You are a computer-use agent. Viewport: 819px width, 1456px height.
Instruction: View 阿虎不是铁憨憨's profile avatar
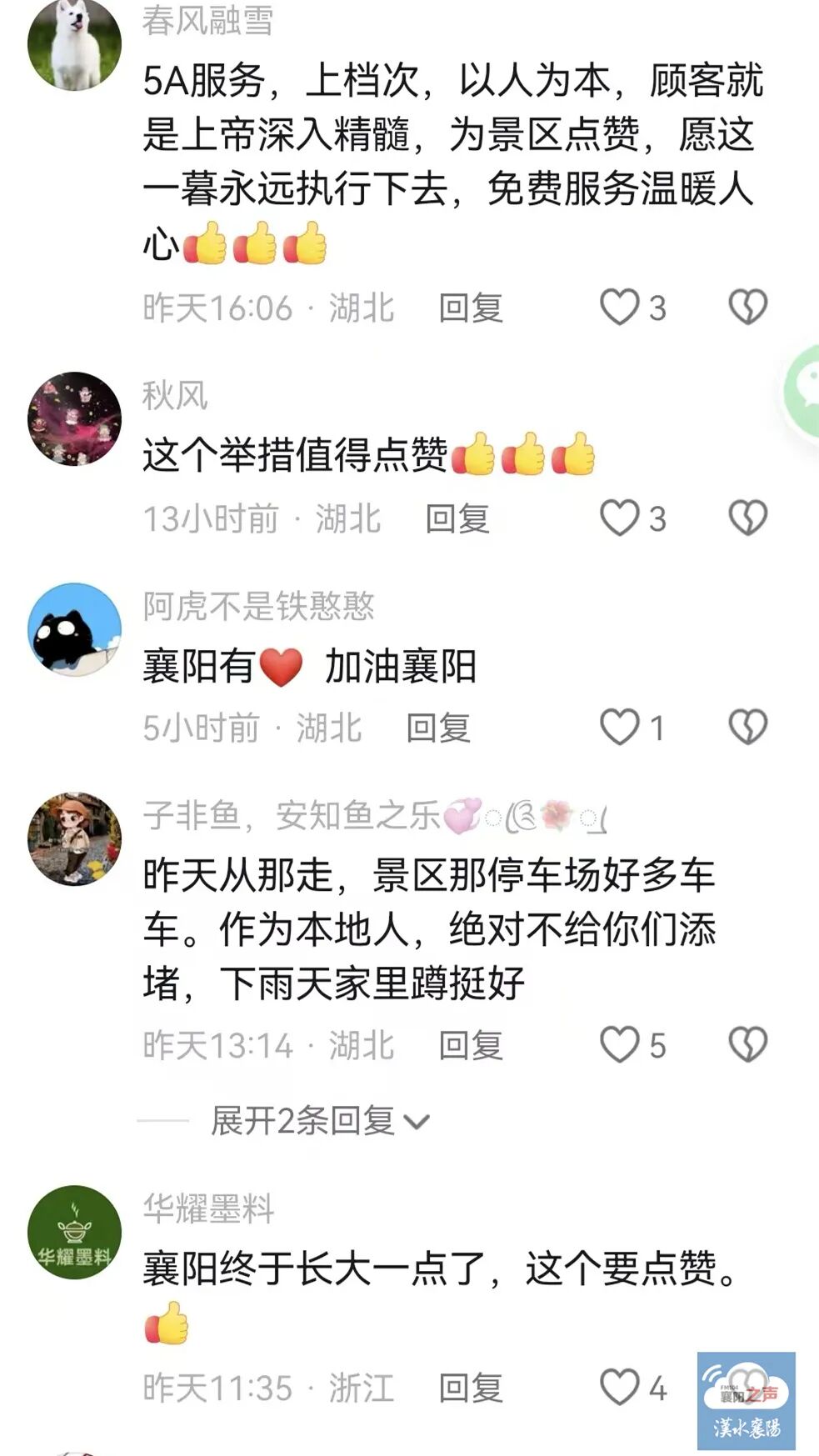(74, 629)
